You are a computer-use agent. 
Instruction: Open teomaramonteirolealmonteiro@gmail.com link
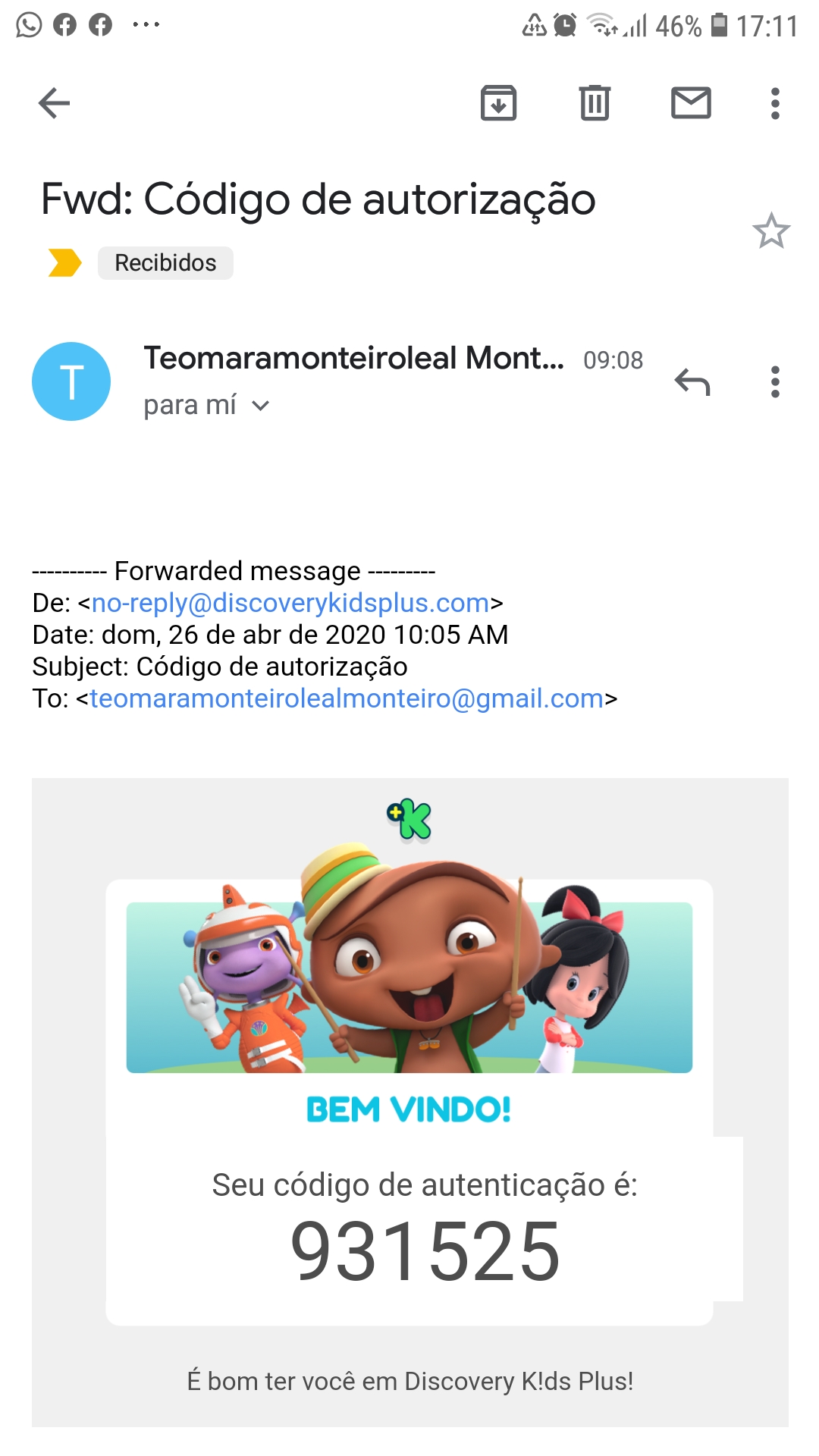click(x=347, y=698)
